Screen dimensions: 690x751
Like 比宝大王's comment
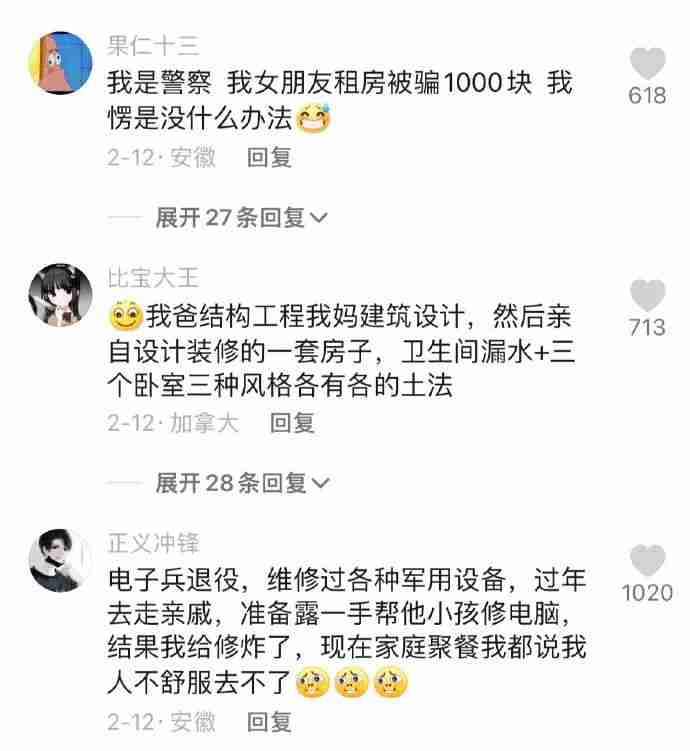click(x=648, y=296)
